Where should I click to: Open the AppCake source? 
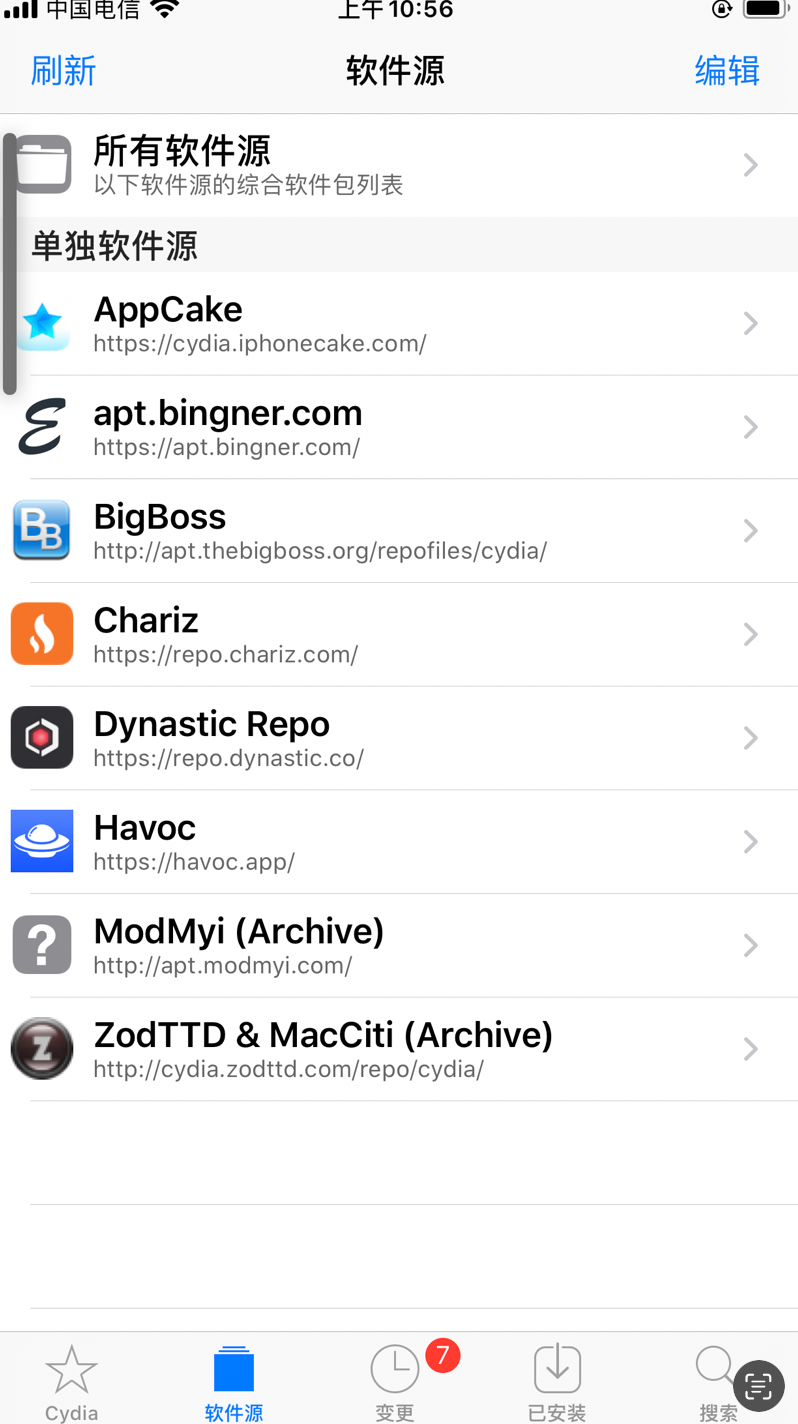(x=400, y=324)
